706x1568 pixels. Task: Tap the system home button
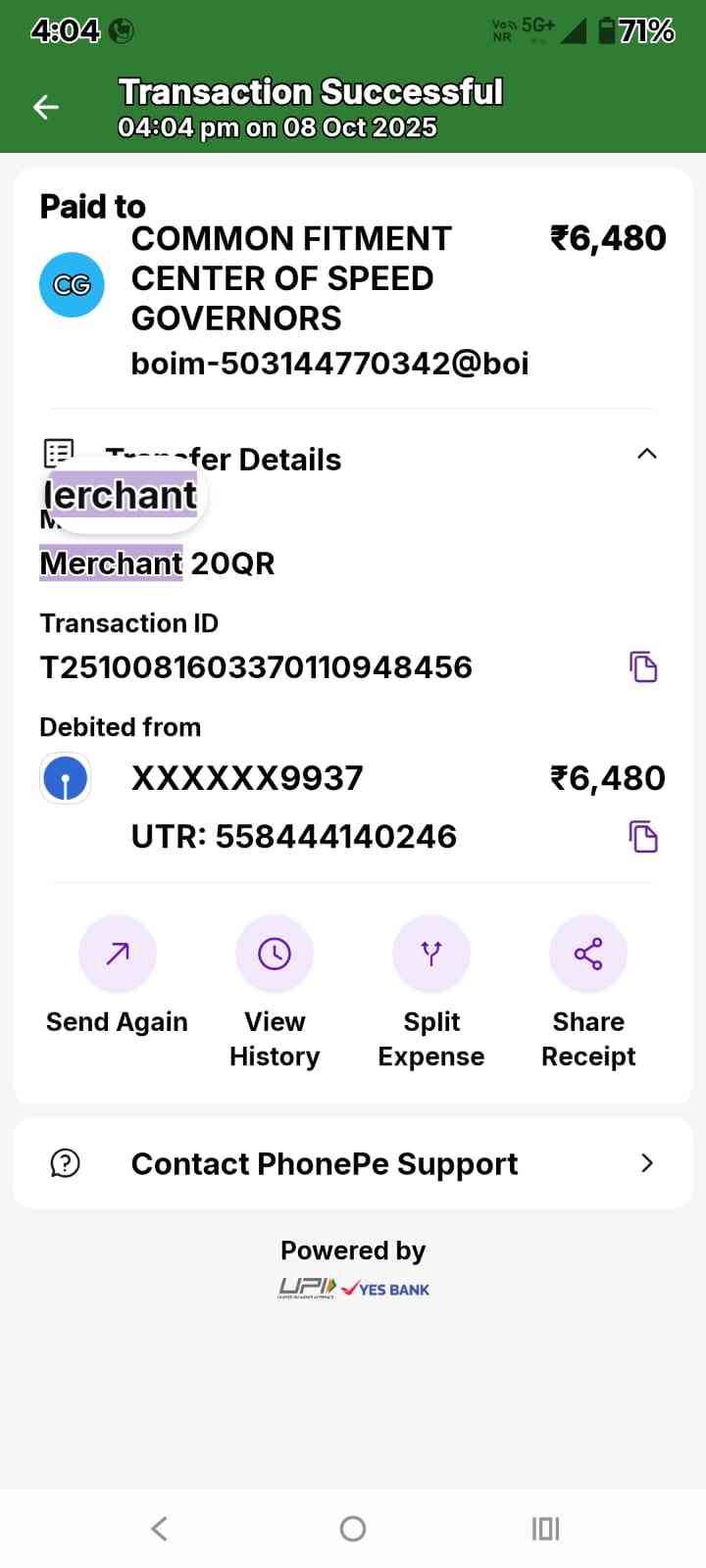(x=353, y=1528)
